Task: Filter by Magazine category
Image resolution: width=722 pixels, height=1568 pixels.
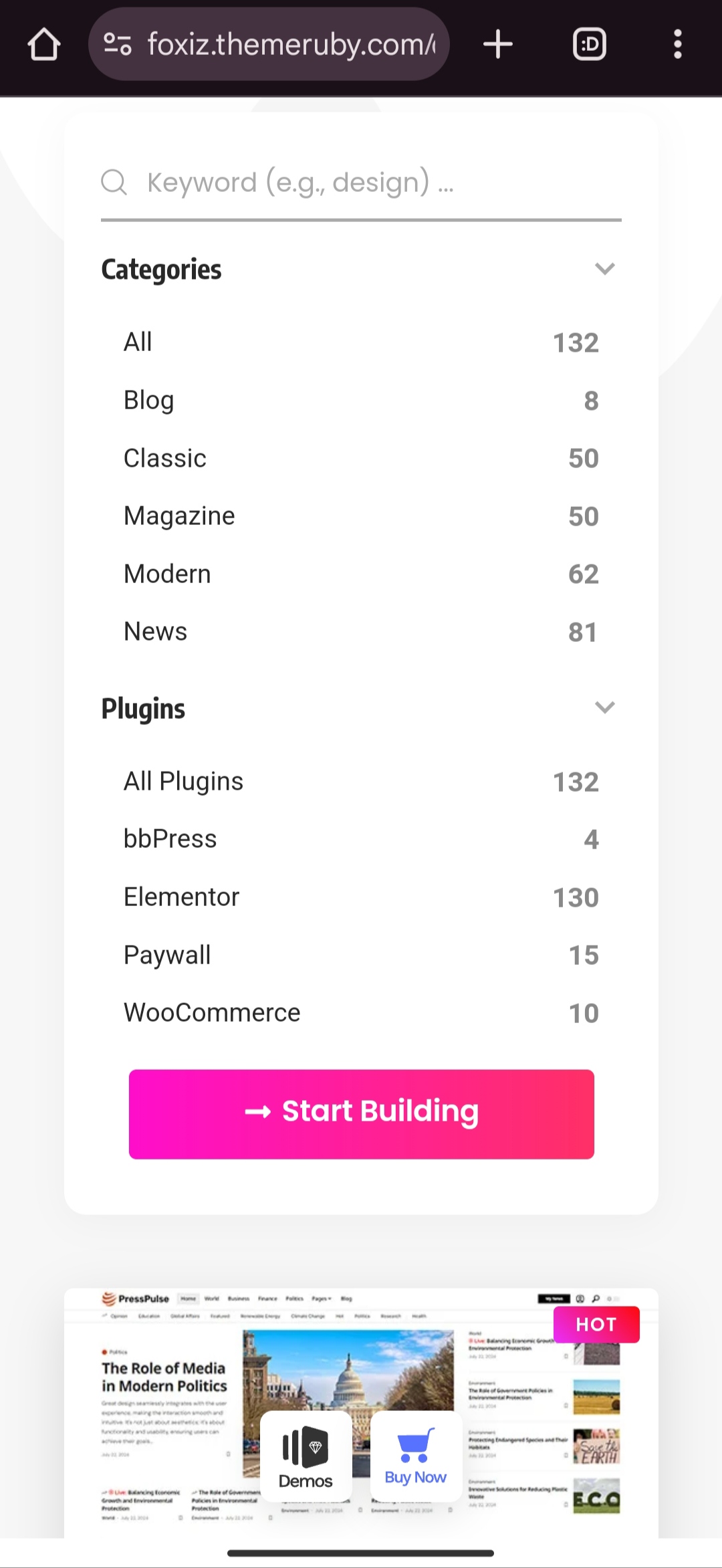Action: click(361, 516)
